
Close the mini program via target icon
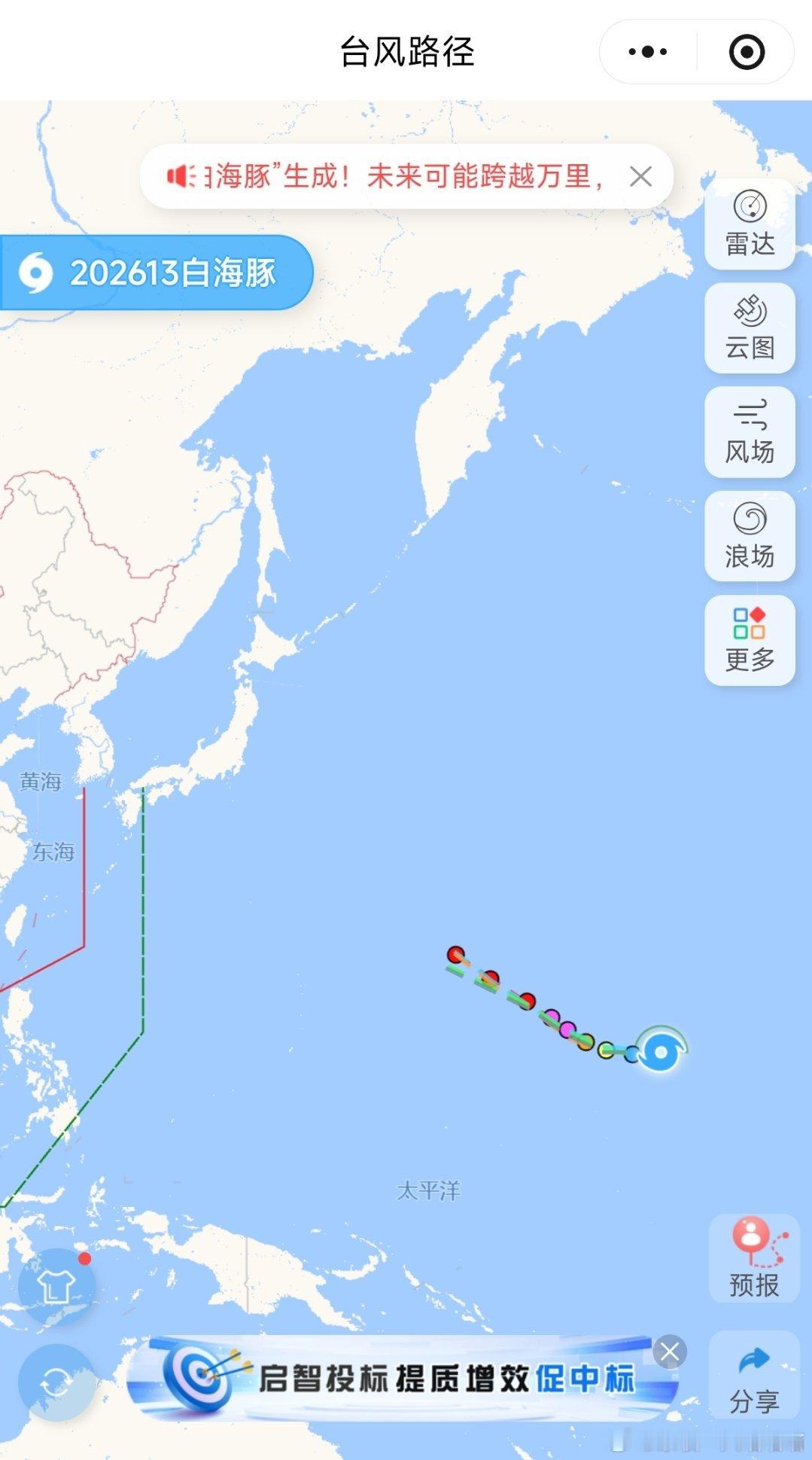pos(747,52)
